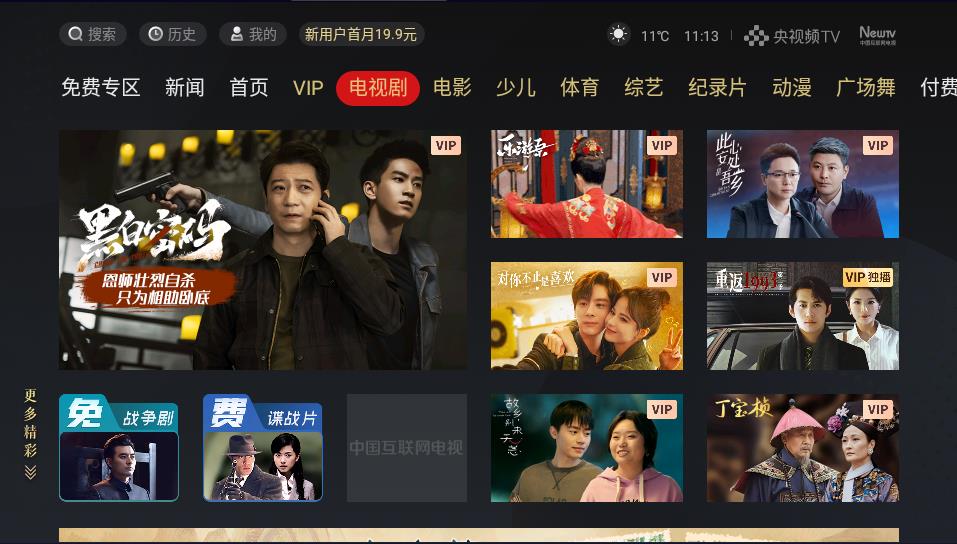Screen dimensions: 957x544
Task: Select the 综艺 tab
Action: (643, 88)
